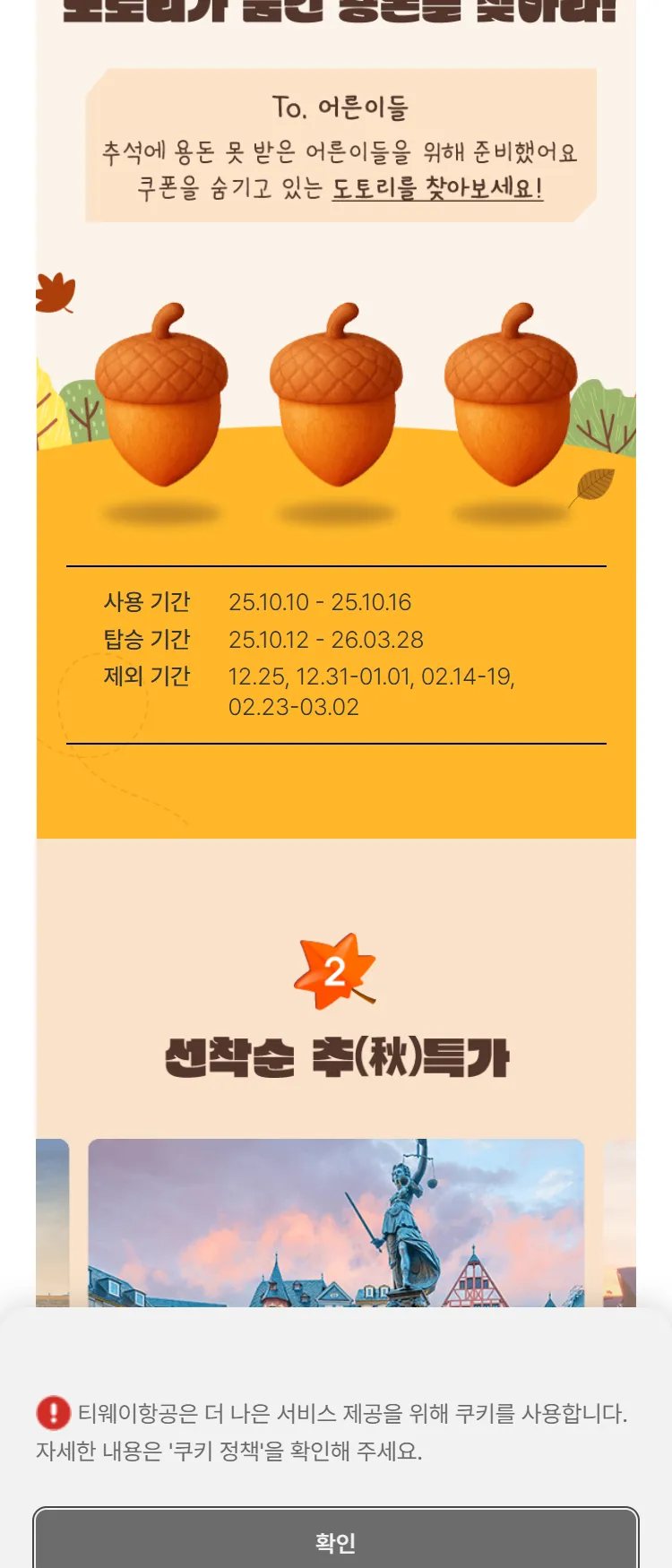Open the statue city special fare card
Viewport: 672px width, 1568px height.
click(x=336, y=1223)
